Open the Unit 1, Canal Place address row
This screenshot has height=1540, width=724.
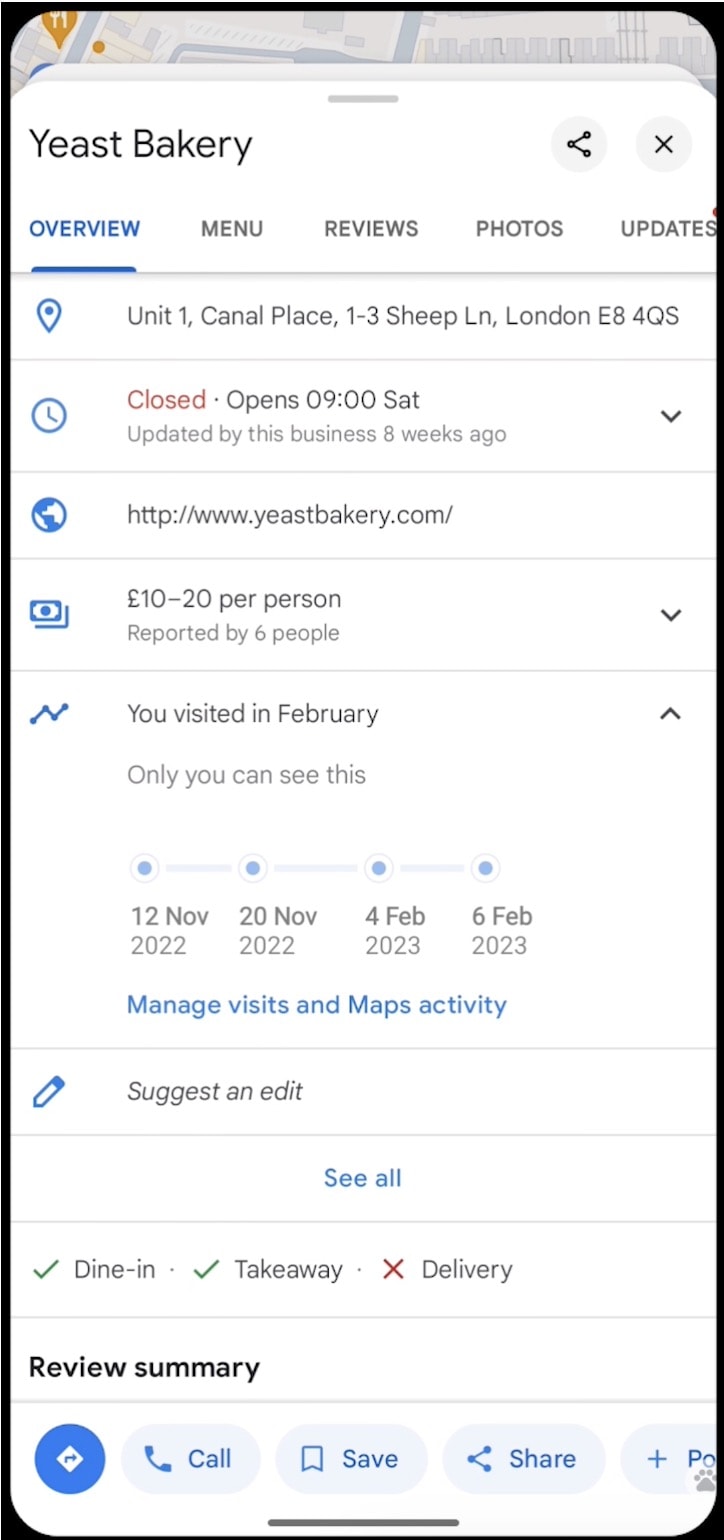tap(362, 316)
